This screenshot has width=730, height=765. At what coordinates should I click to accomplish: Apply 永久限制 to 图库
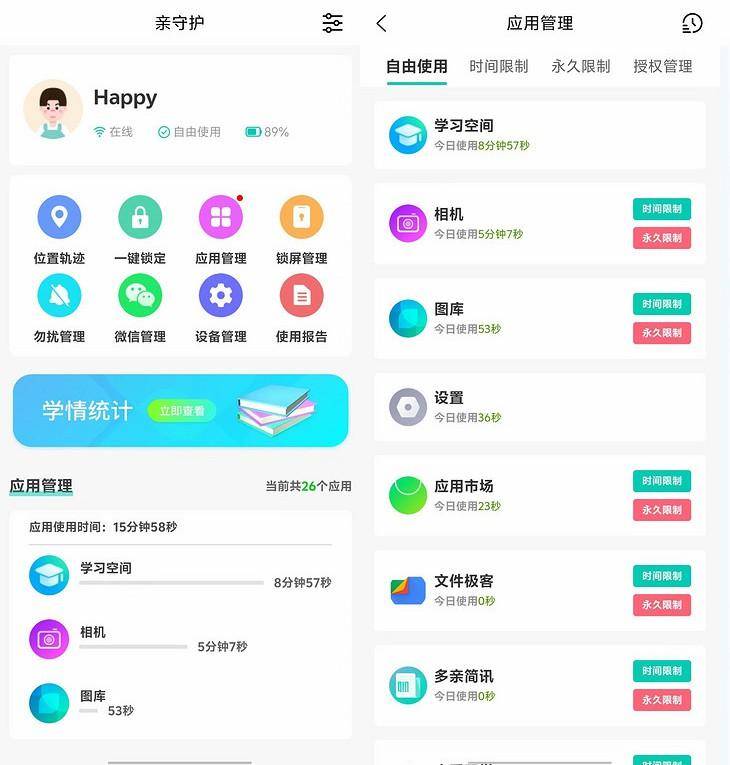tap(662, 333)
